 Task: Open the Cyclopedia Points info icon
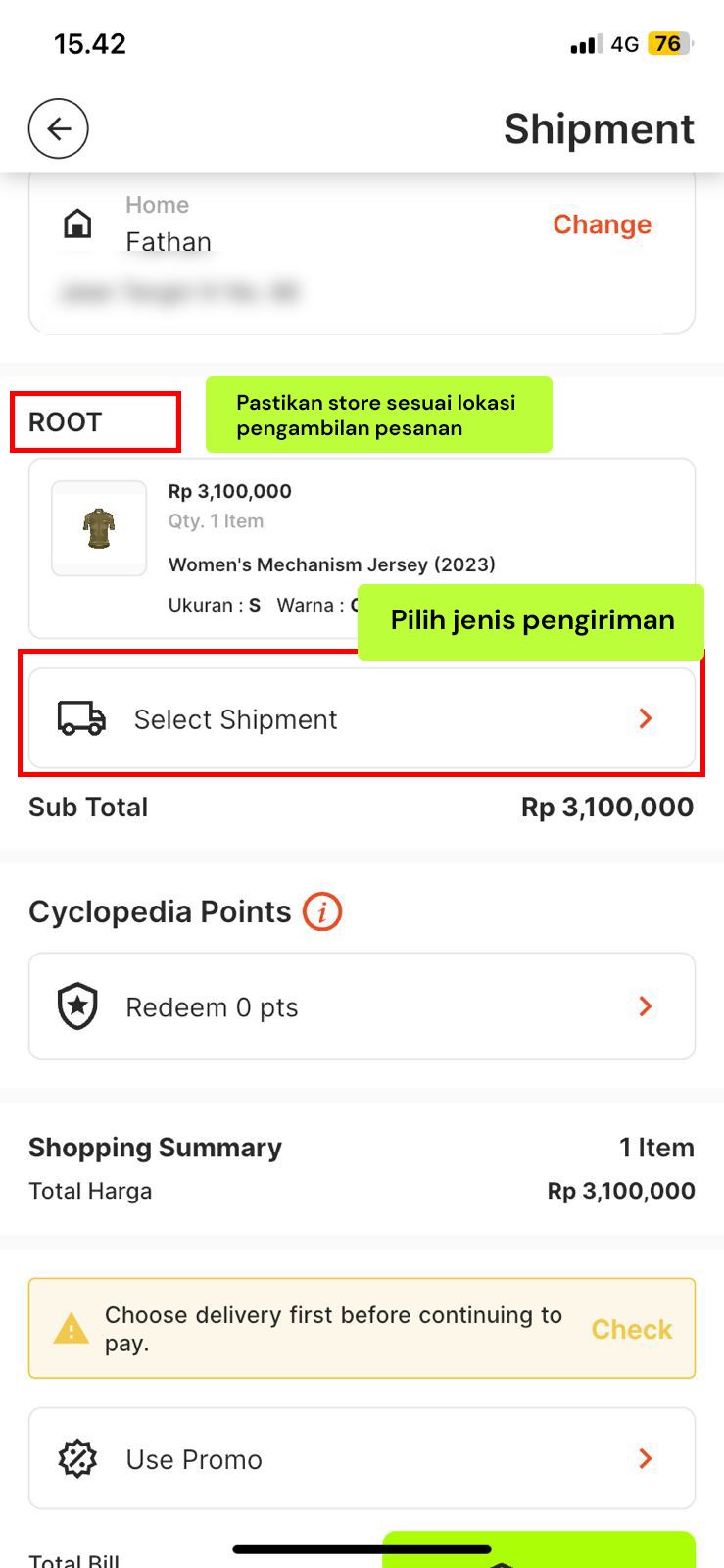[x=322, y=911]
